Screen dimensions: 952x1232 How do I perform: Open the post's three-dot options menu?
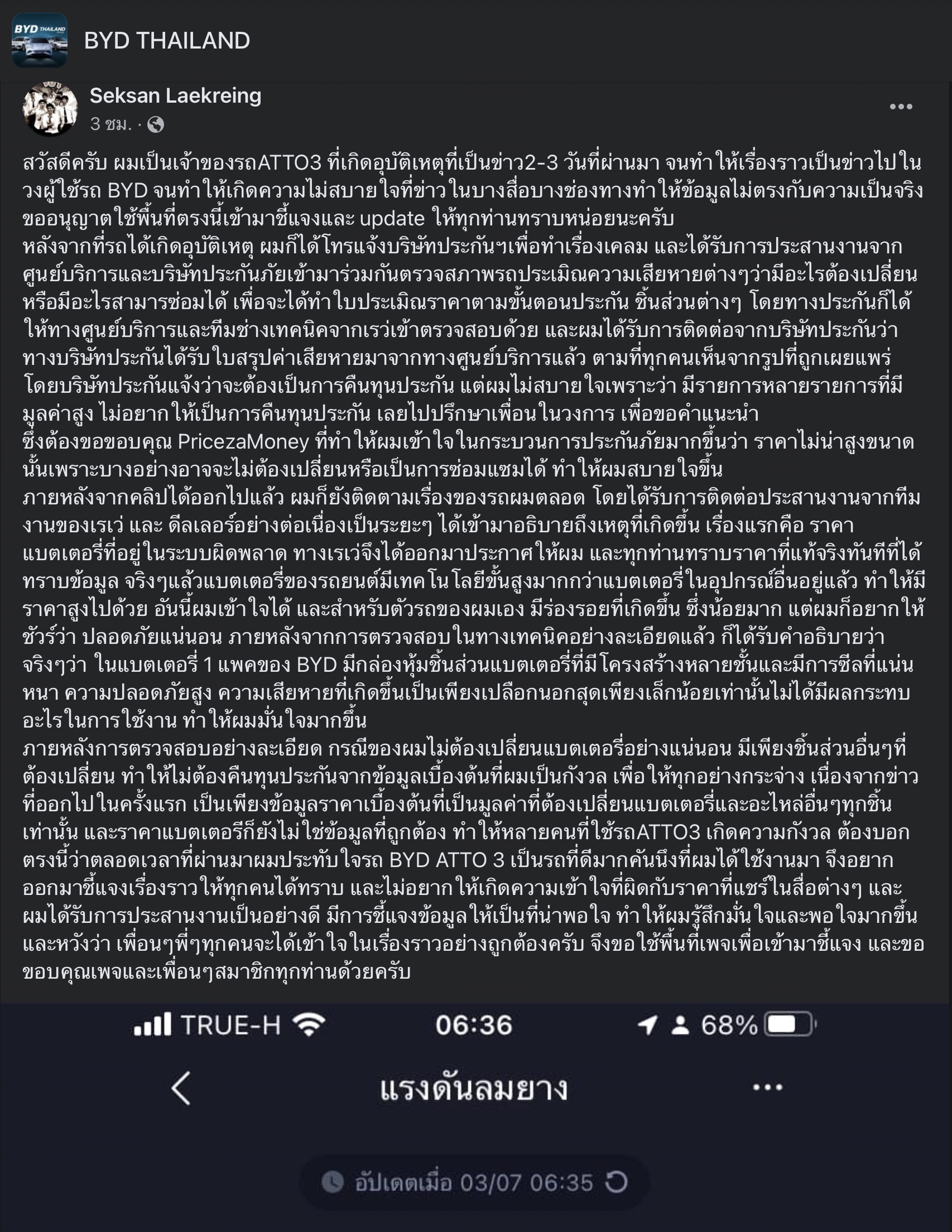coord(900,107)
